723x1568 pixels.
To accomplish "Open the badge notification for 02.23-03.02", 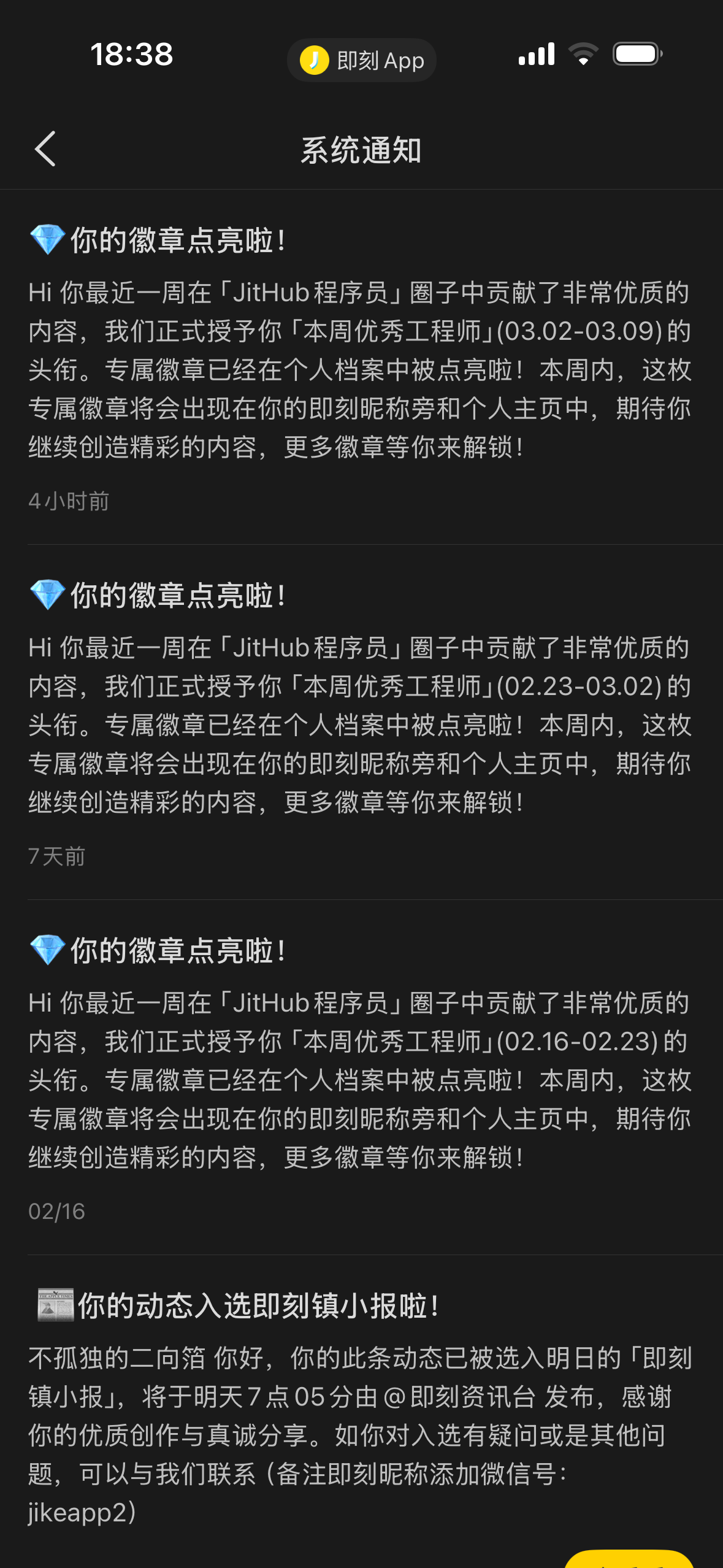I will [x=361, y=723].
